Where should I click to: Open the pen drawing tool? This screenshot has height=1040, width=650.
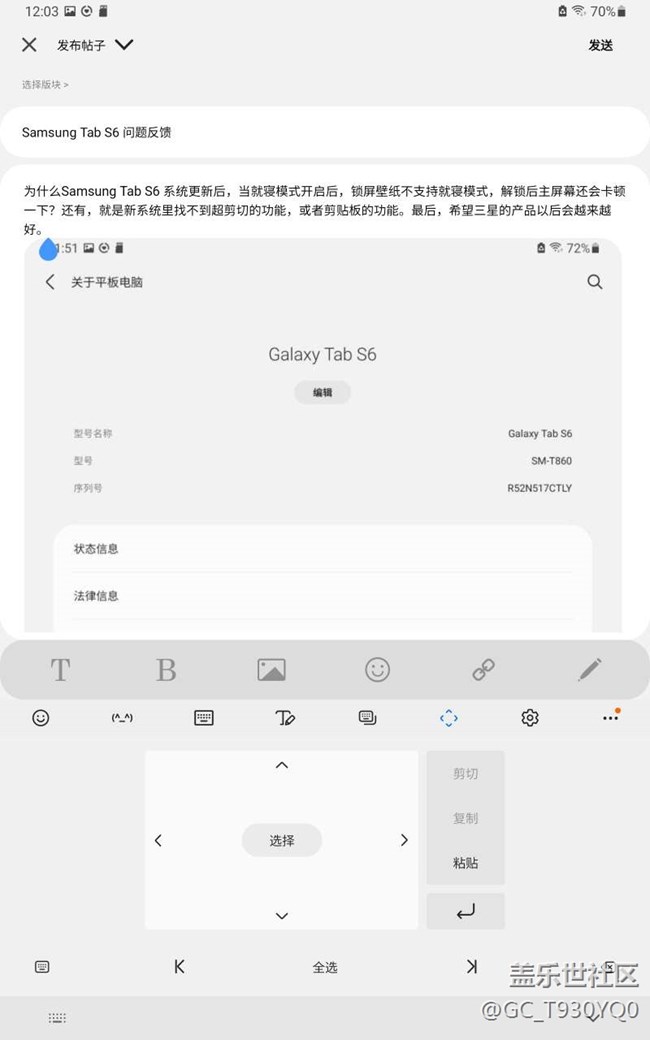(x=590, y=670)
